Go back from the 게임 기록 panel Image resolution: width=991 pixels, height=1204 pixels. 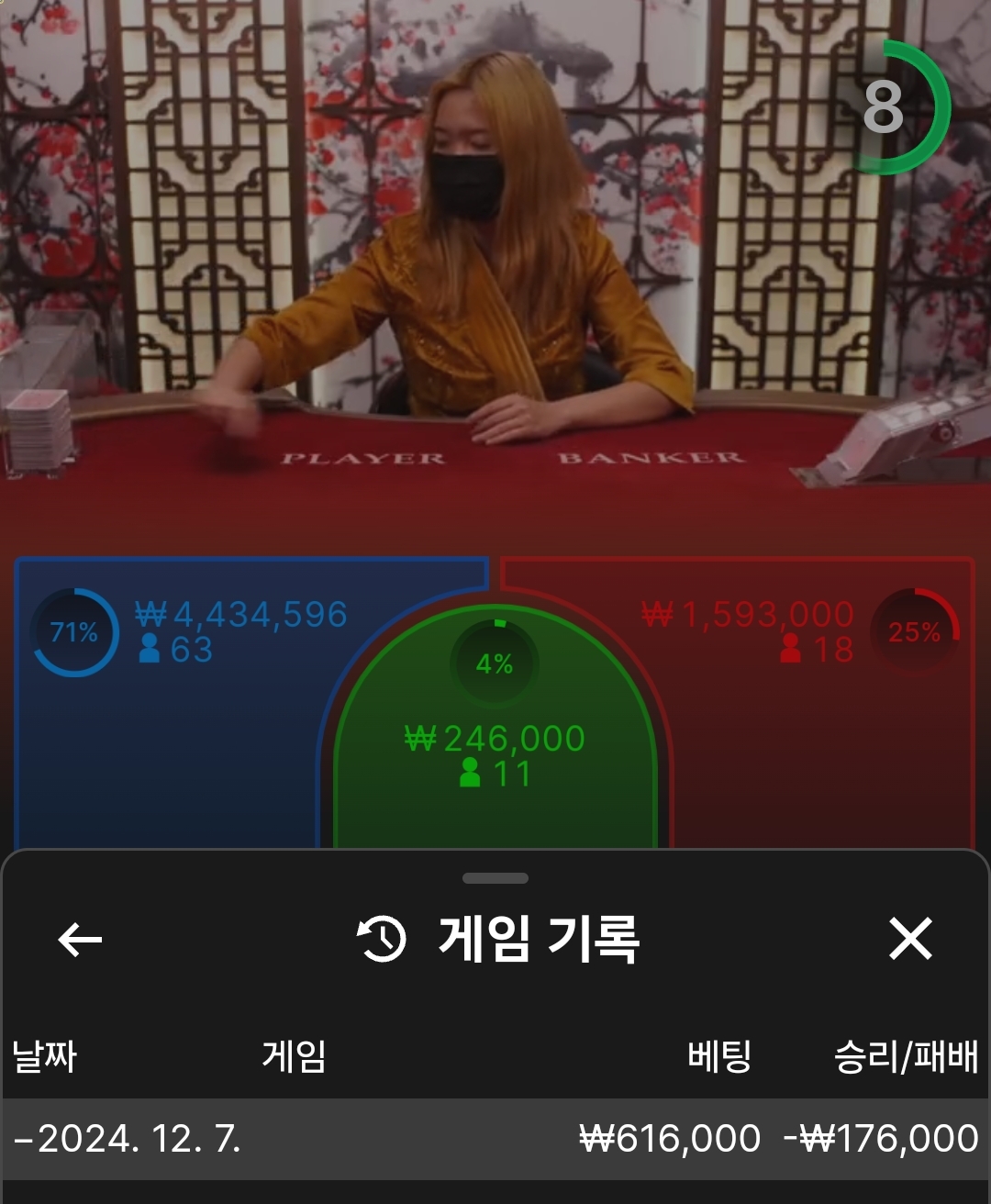pos(80,939)
